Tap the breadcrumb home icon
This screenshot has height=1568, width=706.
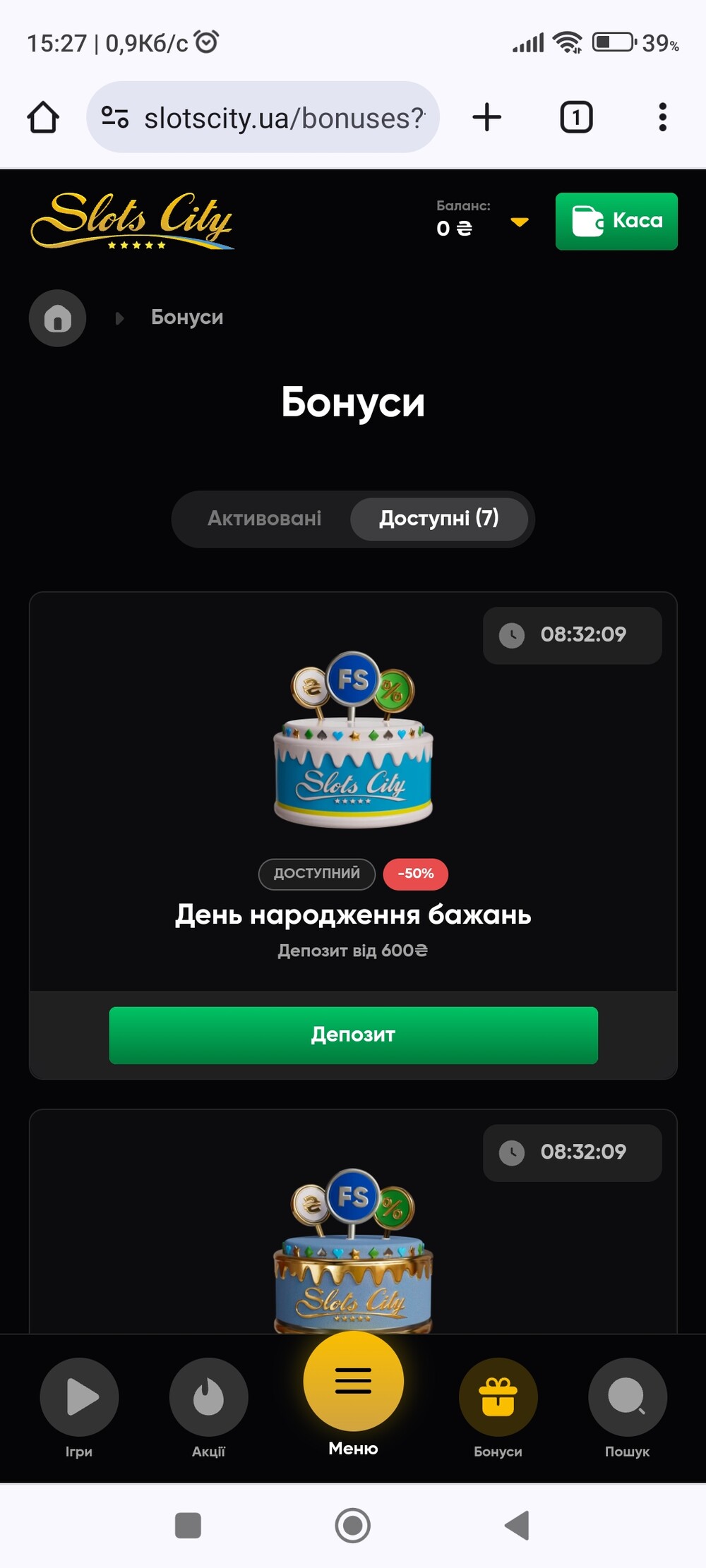click(58, 318)
